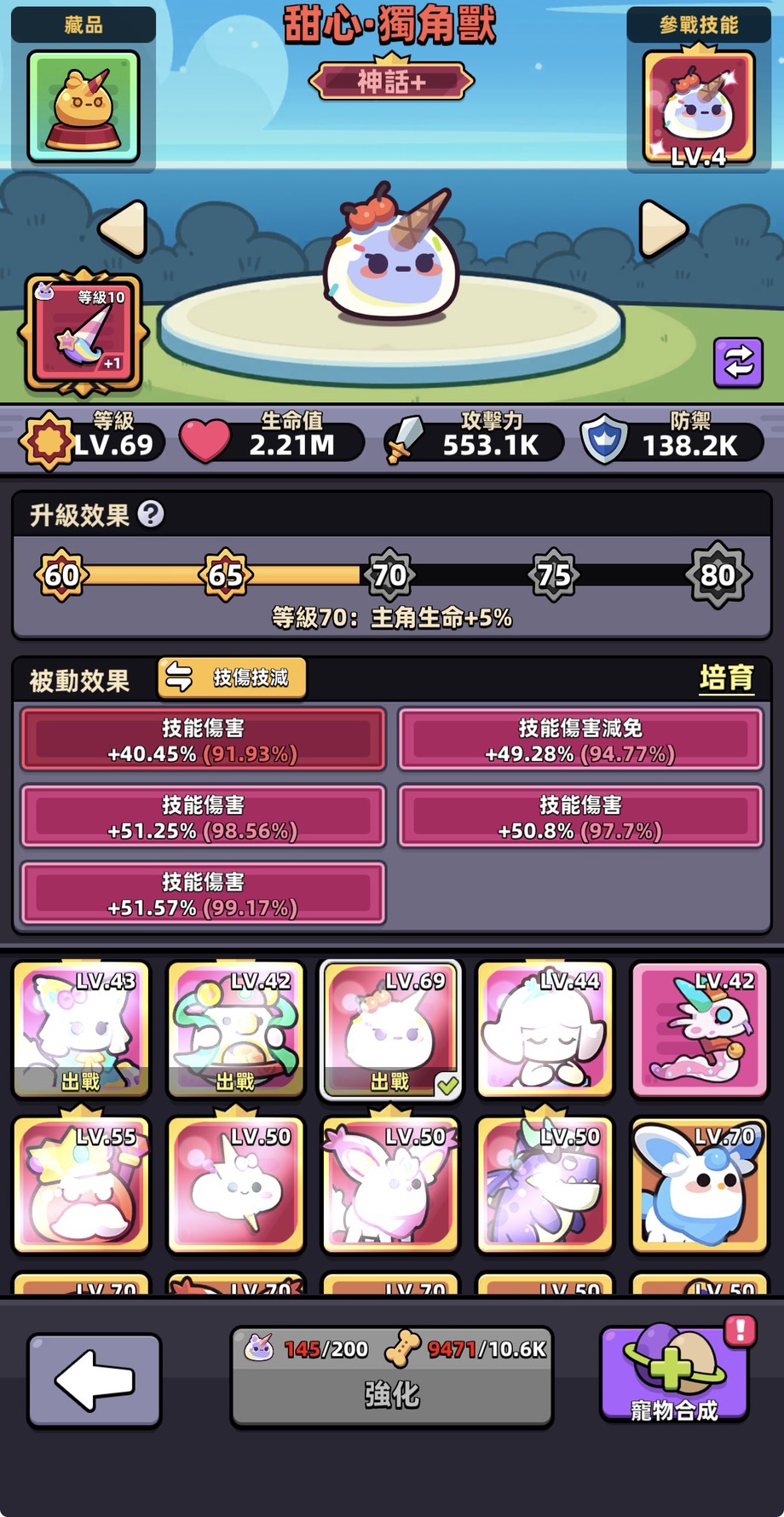
Task: Open the 培育 link
Action: [x=726, y=678]
